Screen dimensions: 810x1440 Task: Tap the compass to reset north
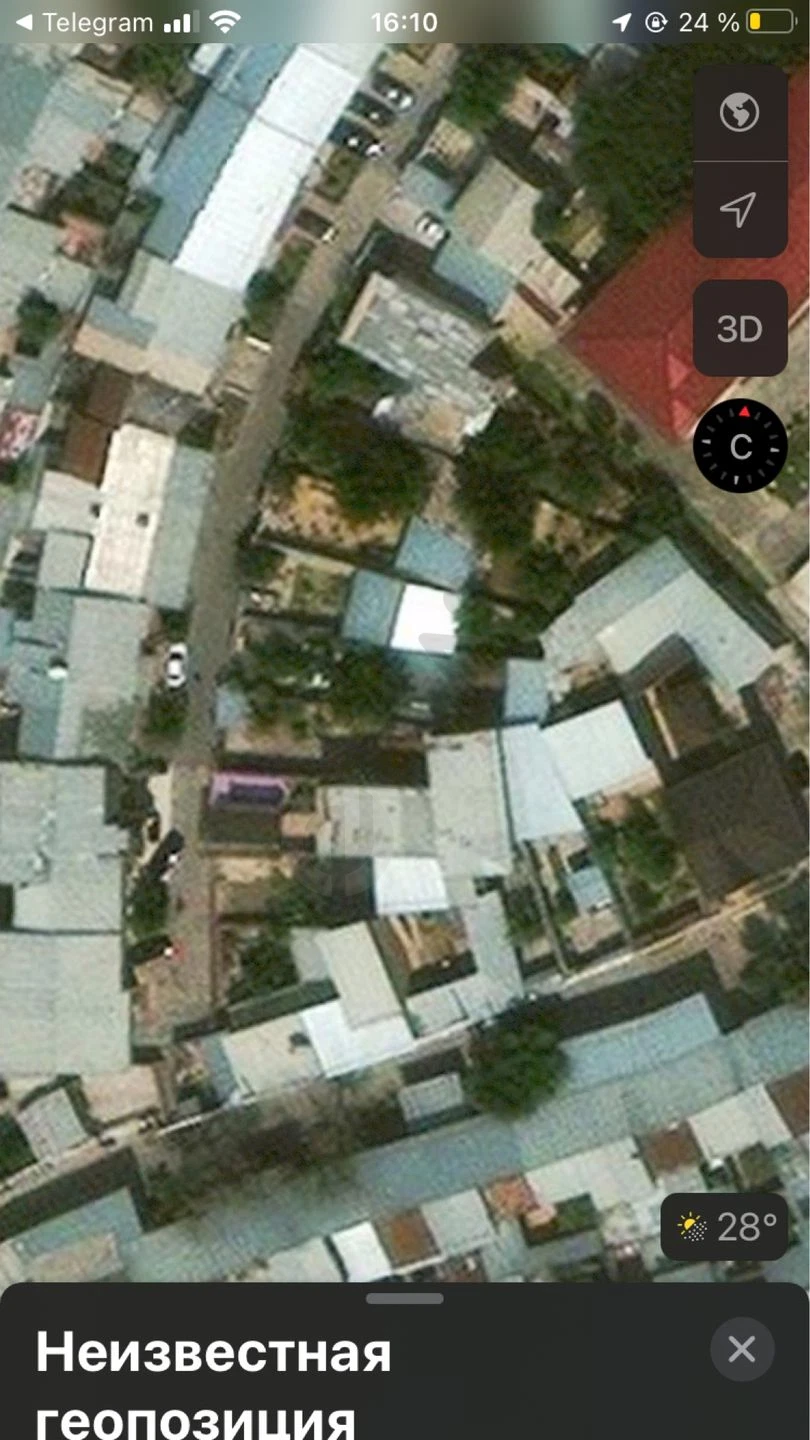(x=741, y=446)
